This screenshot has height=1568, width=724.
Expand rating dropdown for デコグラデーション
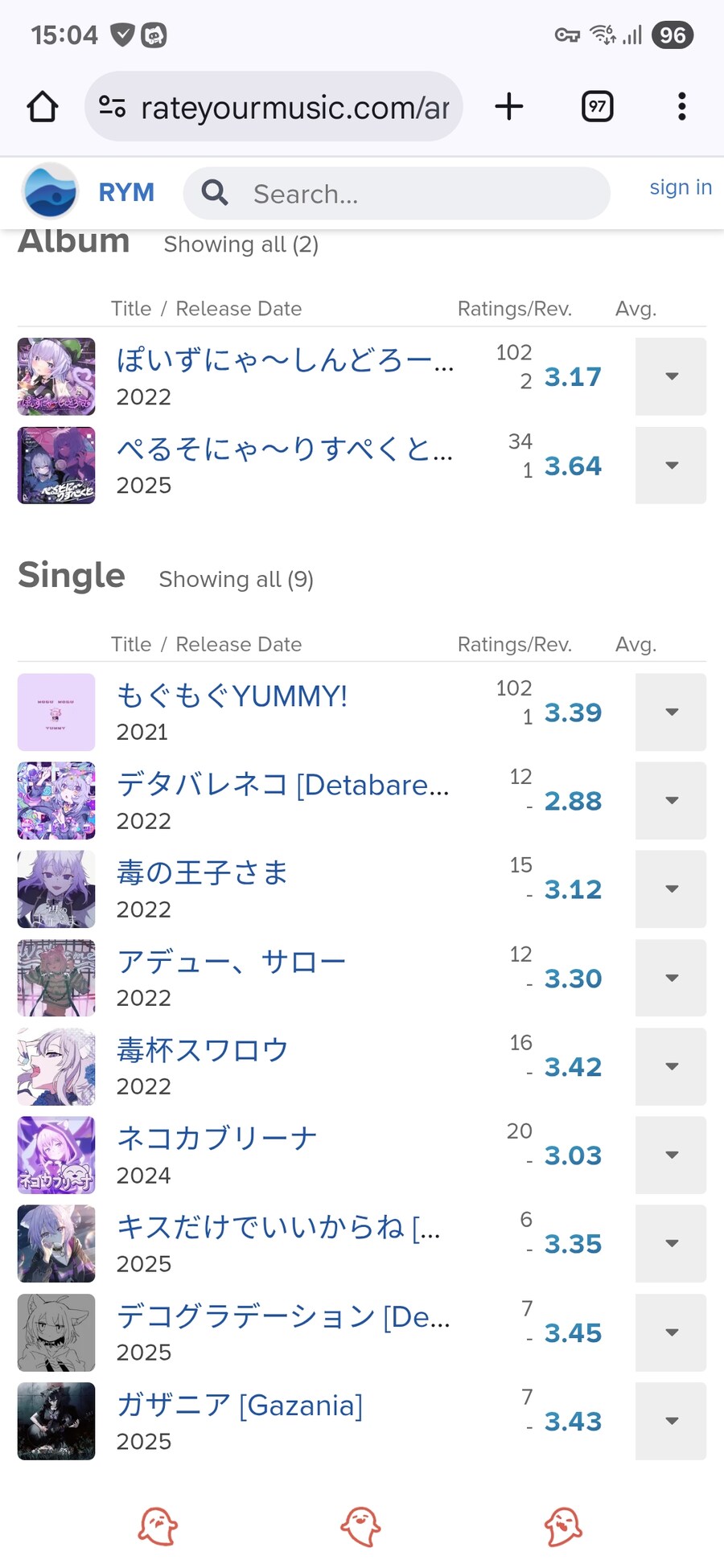(671, 1332)
